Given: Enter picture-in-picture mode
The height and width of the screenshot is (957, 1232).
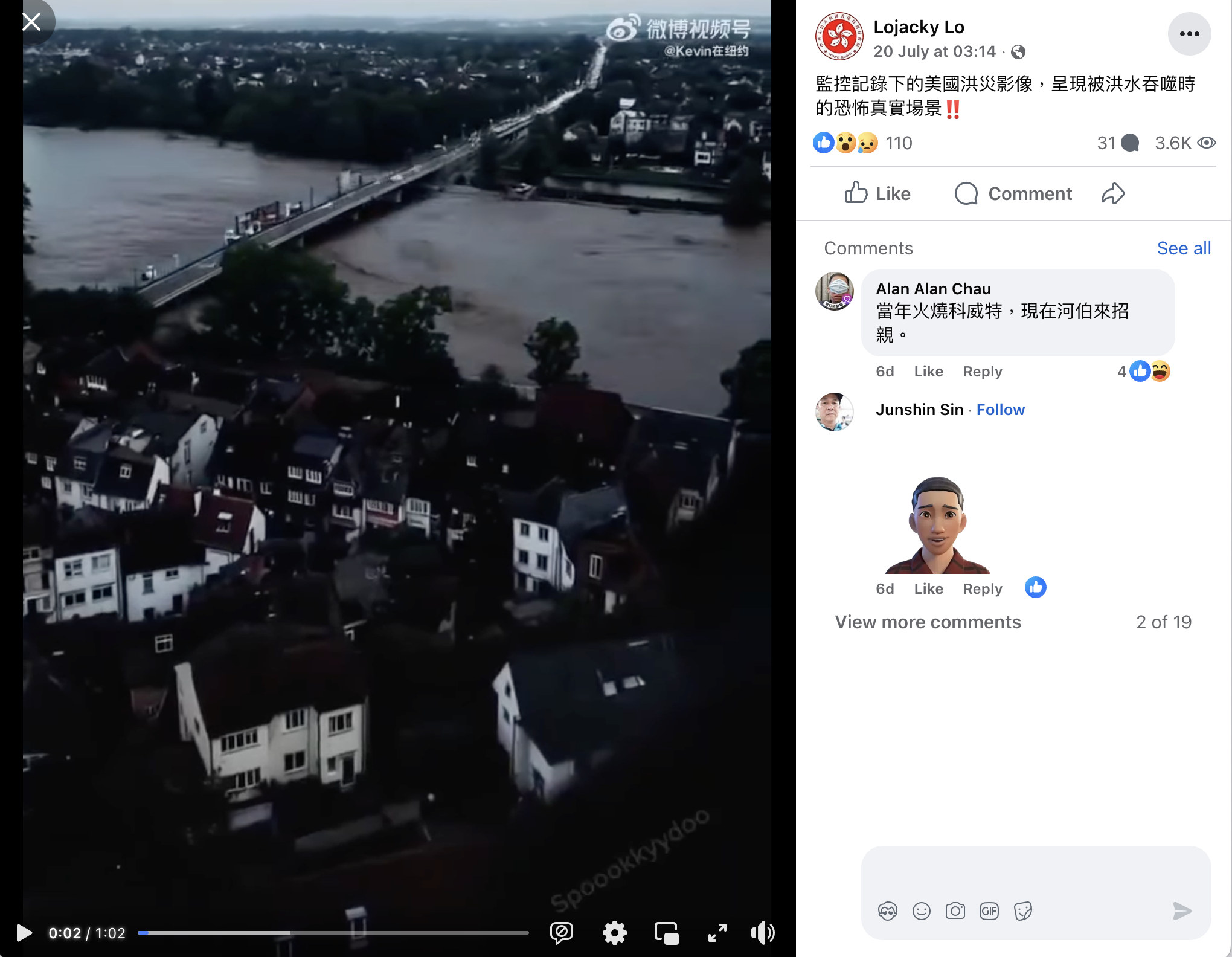Looking at the screenshot, I should 666,933.
